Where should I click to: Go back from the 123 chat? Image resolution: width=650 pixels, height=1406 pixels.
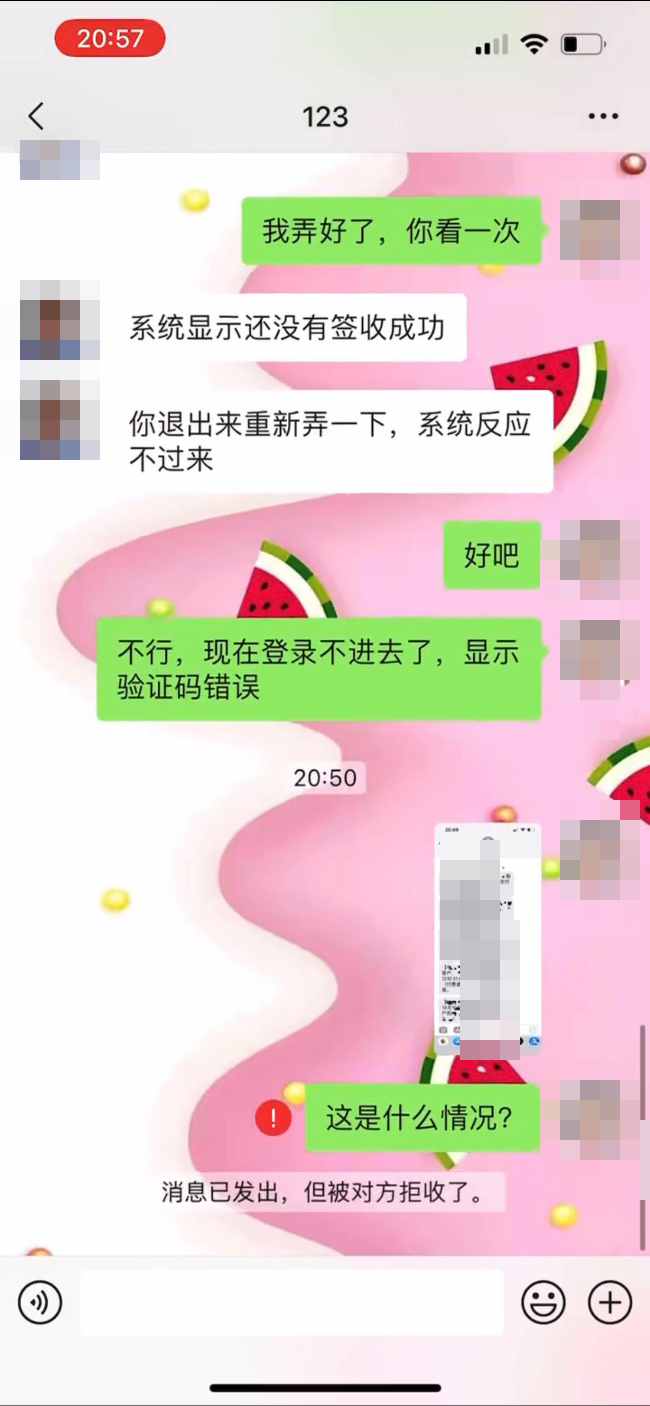[36, 117]
